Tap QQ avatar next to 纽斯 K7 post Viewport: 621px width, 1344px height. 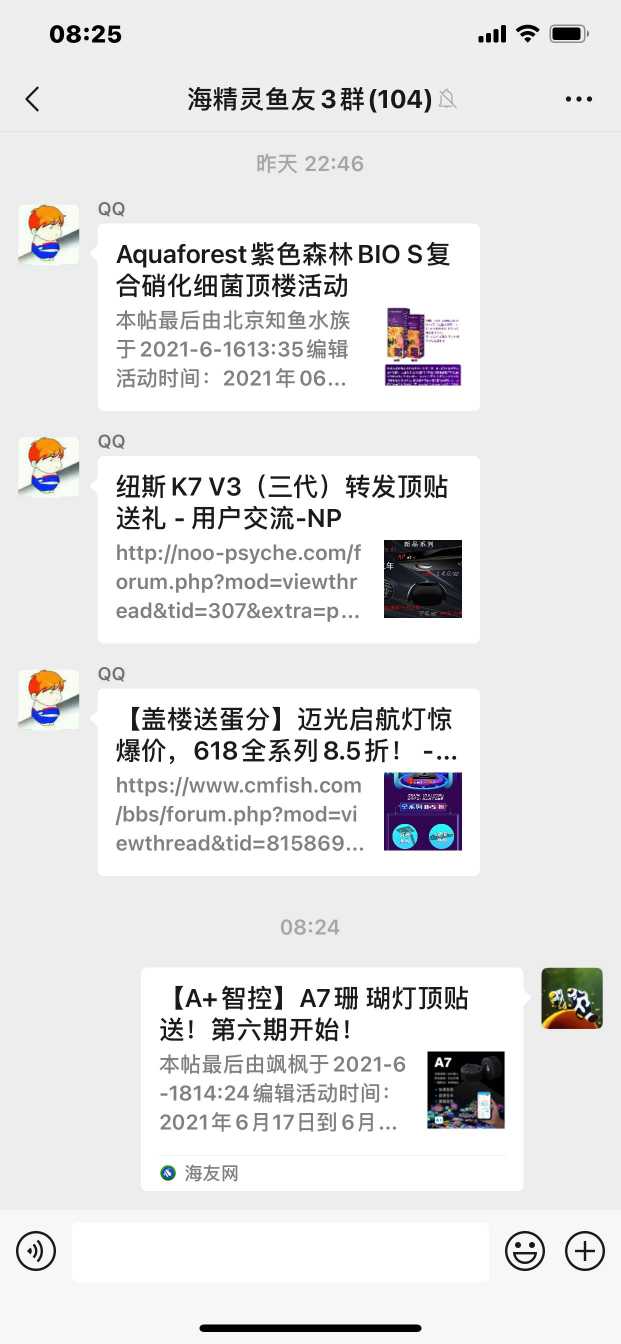coord(48,467)
